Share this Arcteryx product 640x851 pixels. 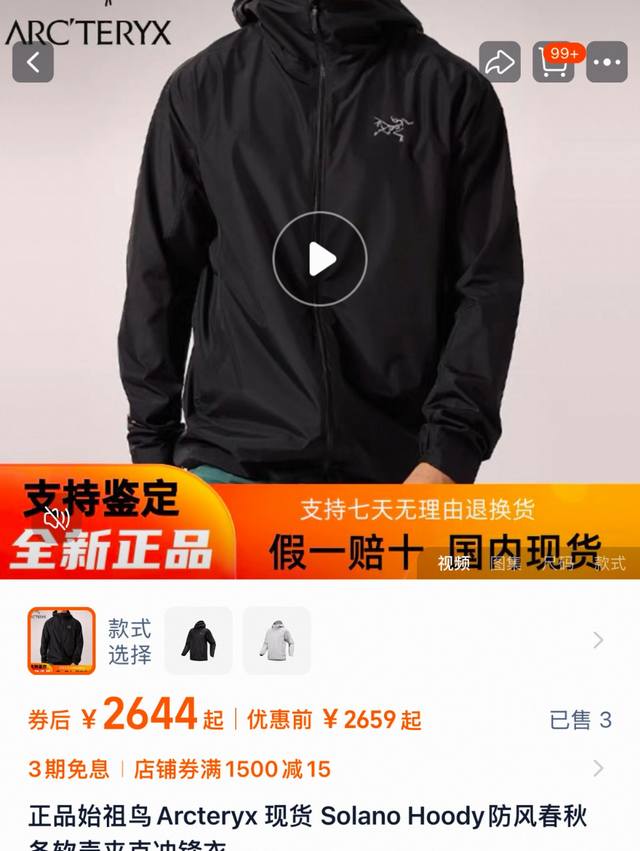pyautogui.click(x=498, y=63)
